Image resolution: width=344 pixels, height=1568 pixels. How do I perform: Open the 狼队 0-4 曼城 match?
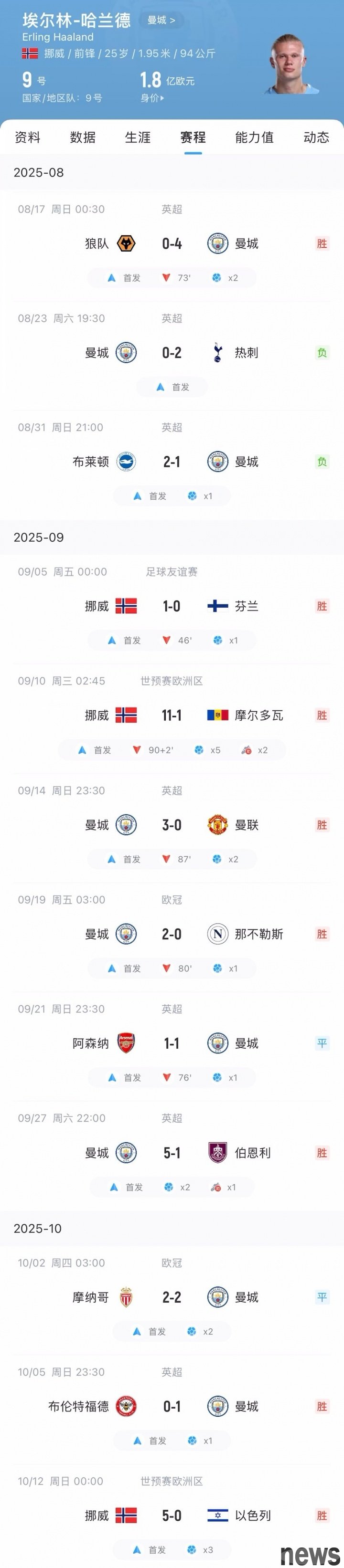tap(172, 243)
